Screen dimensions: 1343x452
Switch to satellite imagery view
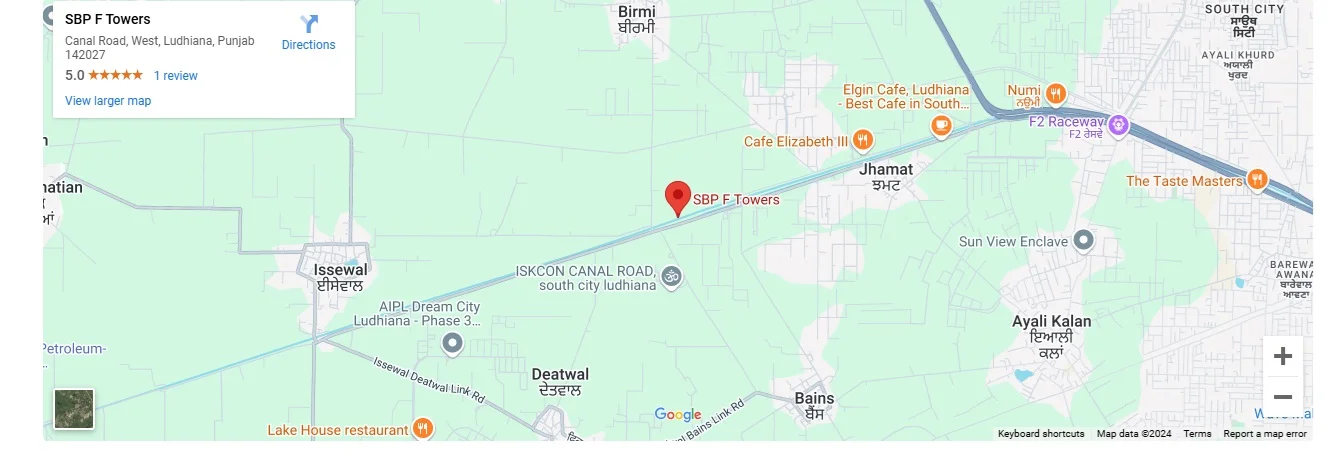74,409
